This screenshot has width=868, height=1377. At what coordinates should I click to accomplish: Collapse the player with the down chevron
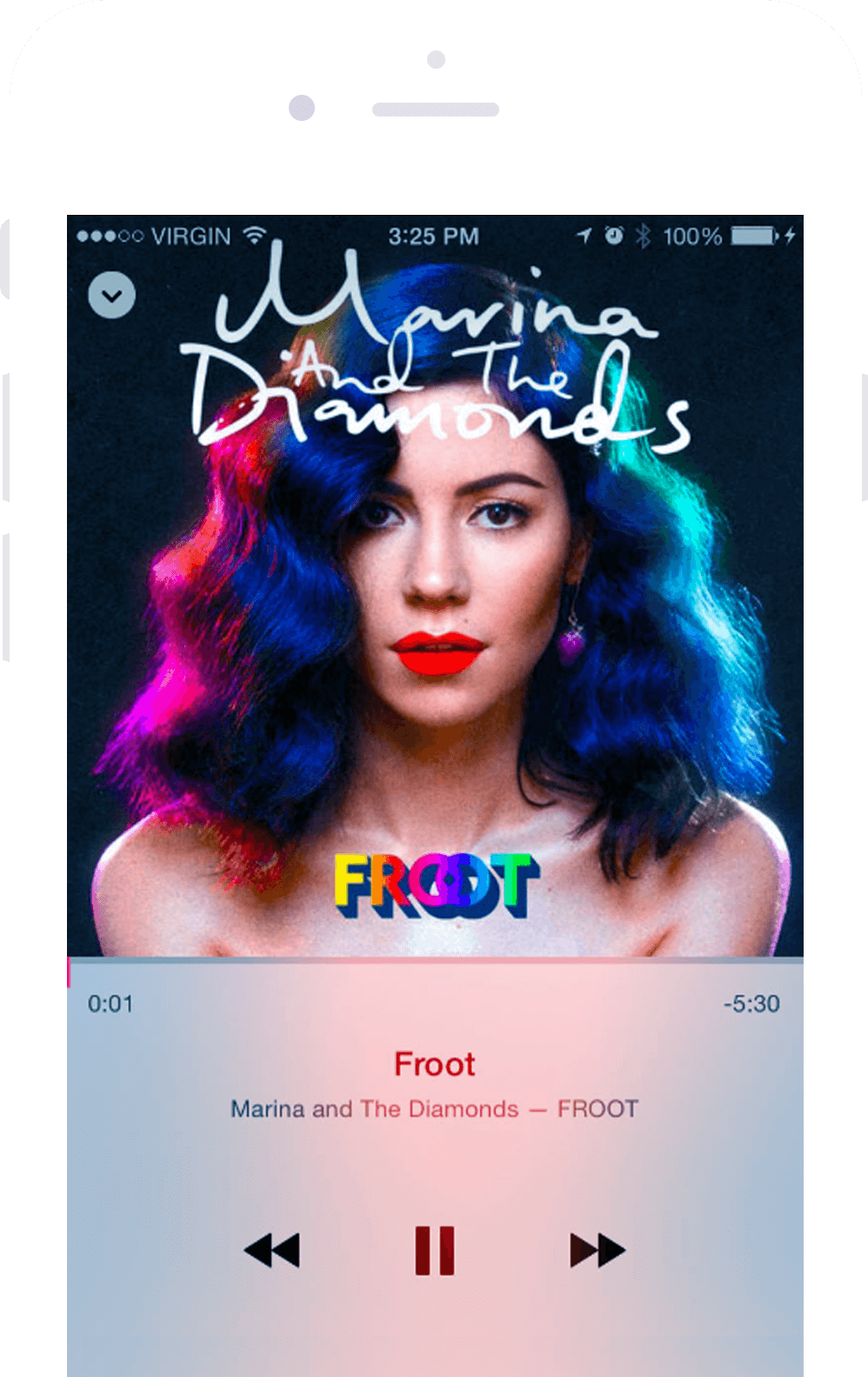[x=112, y=296]
